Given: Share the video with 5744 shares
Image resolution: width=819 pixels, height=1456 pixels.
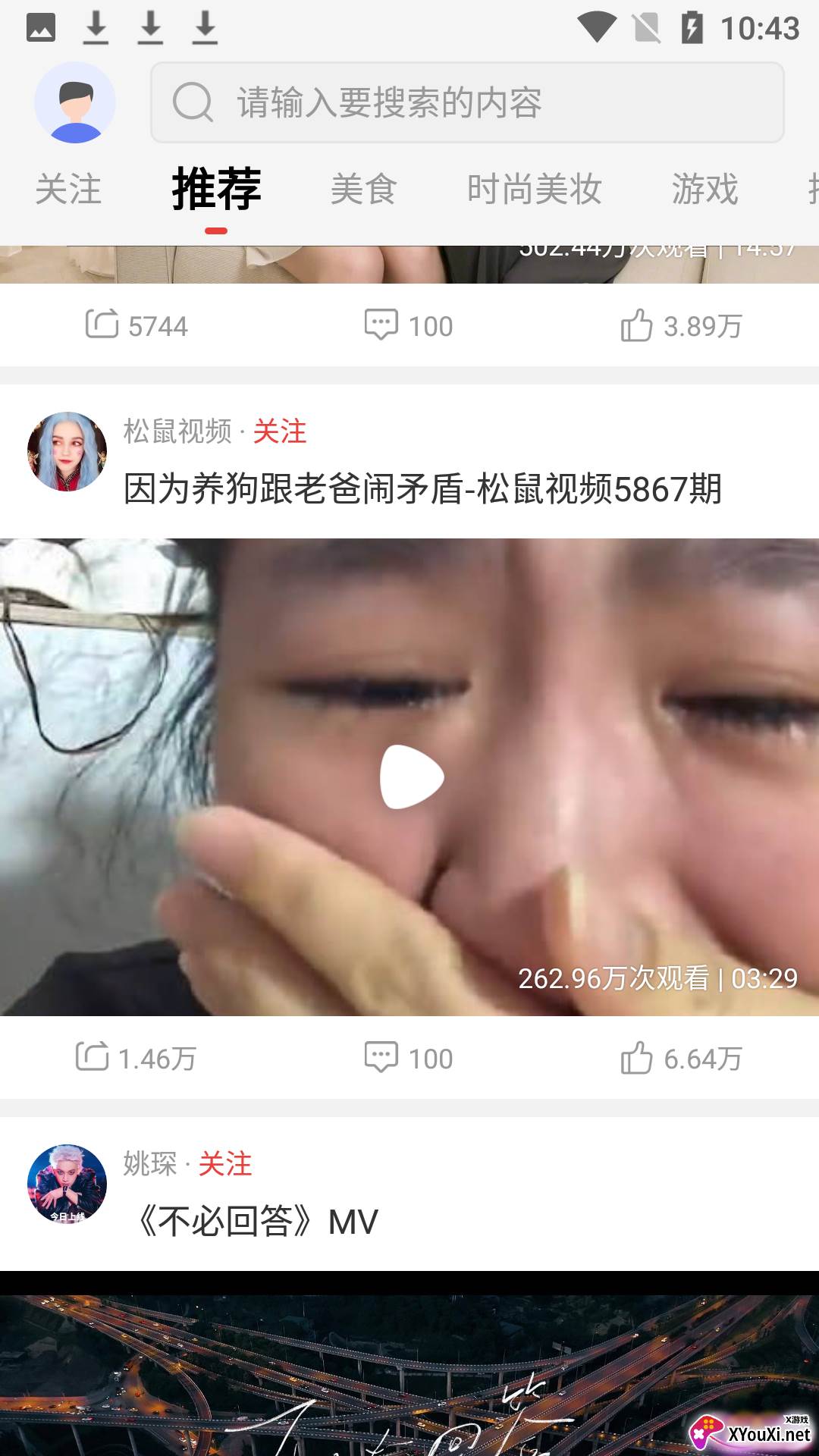Looking at the screenshot, I should click(136, 326).
